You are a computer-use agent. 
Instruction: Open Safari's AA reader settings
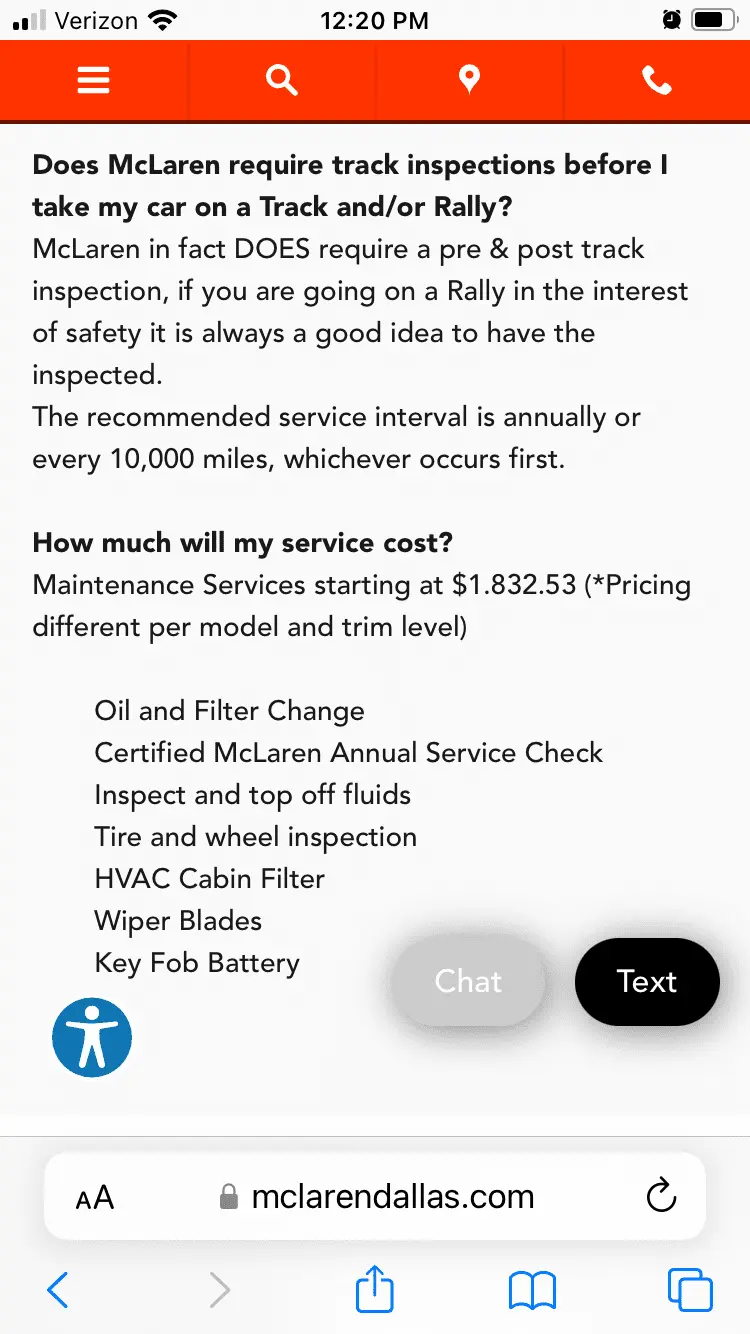95,1197
